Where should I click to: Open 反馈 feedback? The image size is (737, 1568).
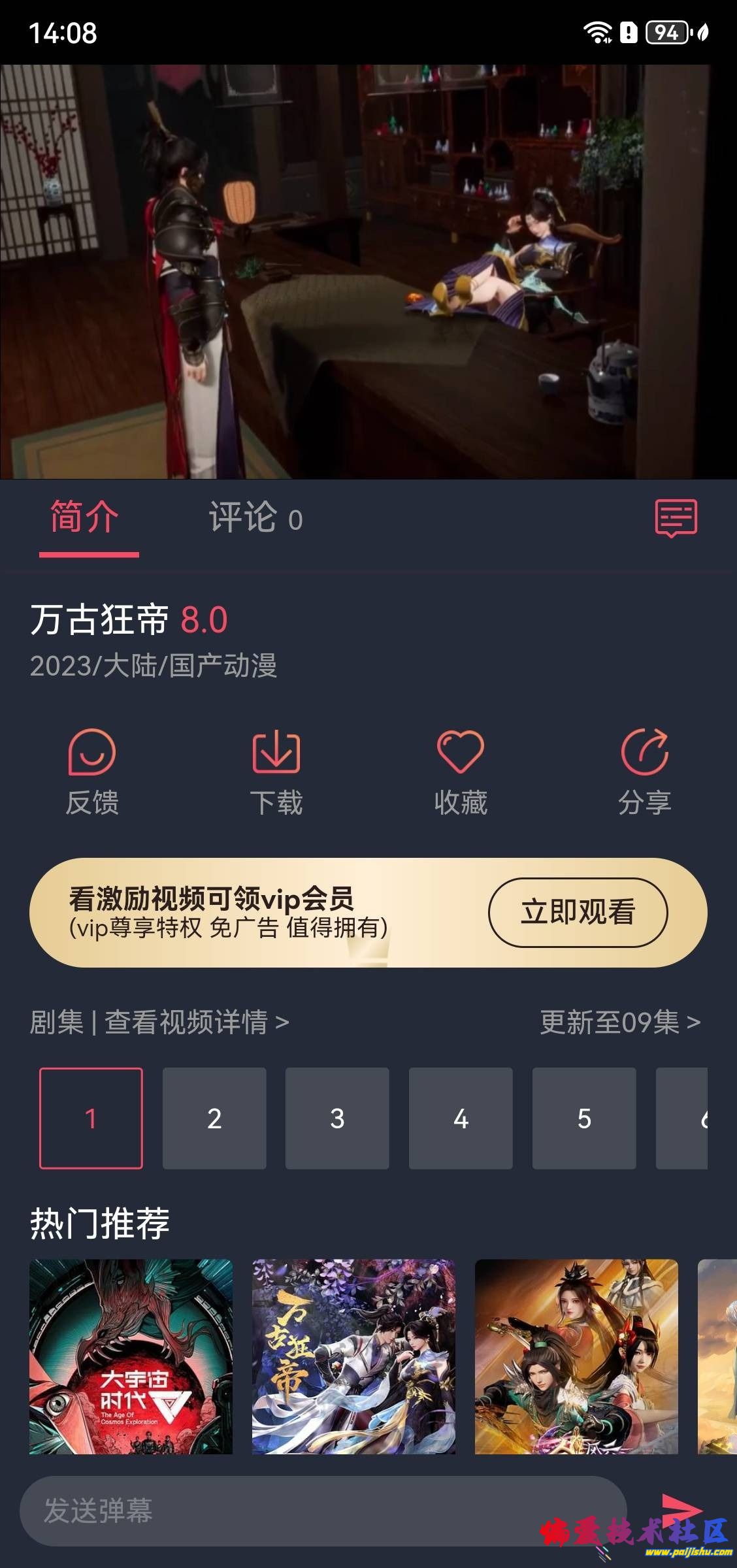click(92, 772)
